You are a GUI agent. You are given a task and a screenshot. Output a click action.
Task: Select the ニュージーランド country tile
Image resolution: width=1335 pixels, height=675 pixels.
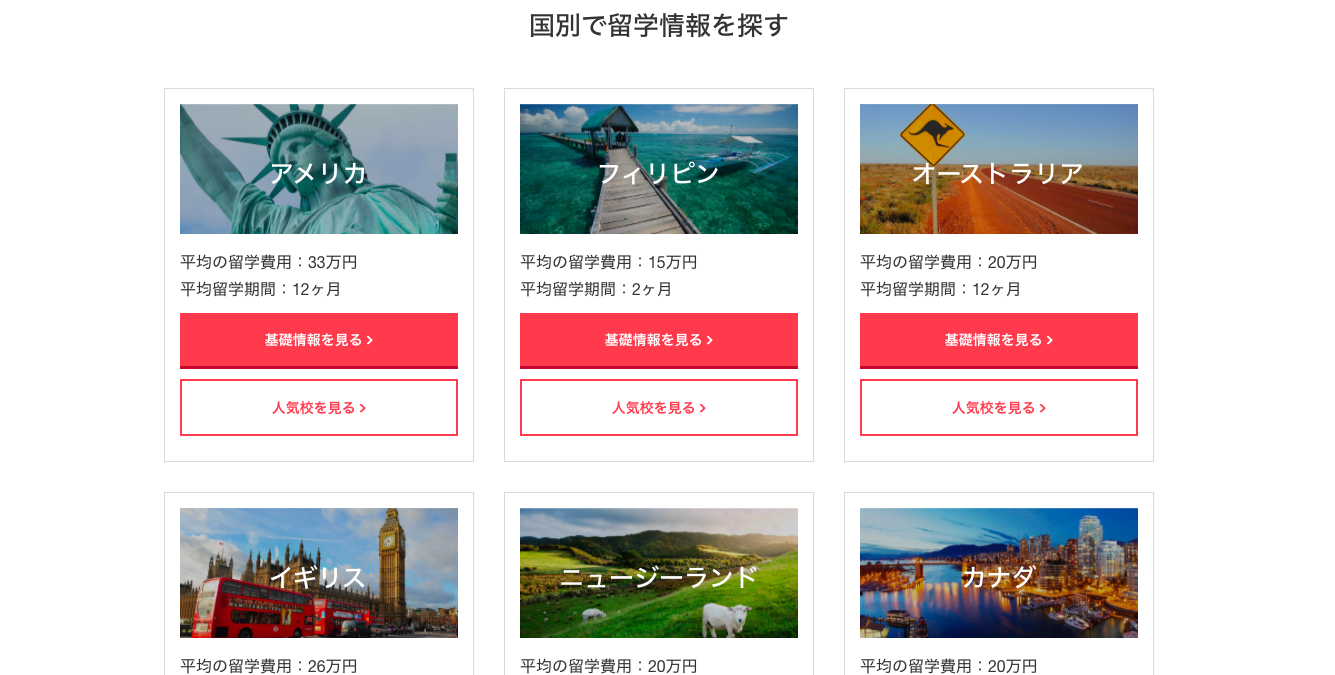pos(658,573)
